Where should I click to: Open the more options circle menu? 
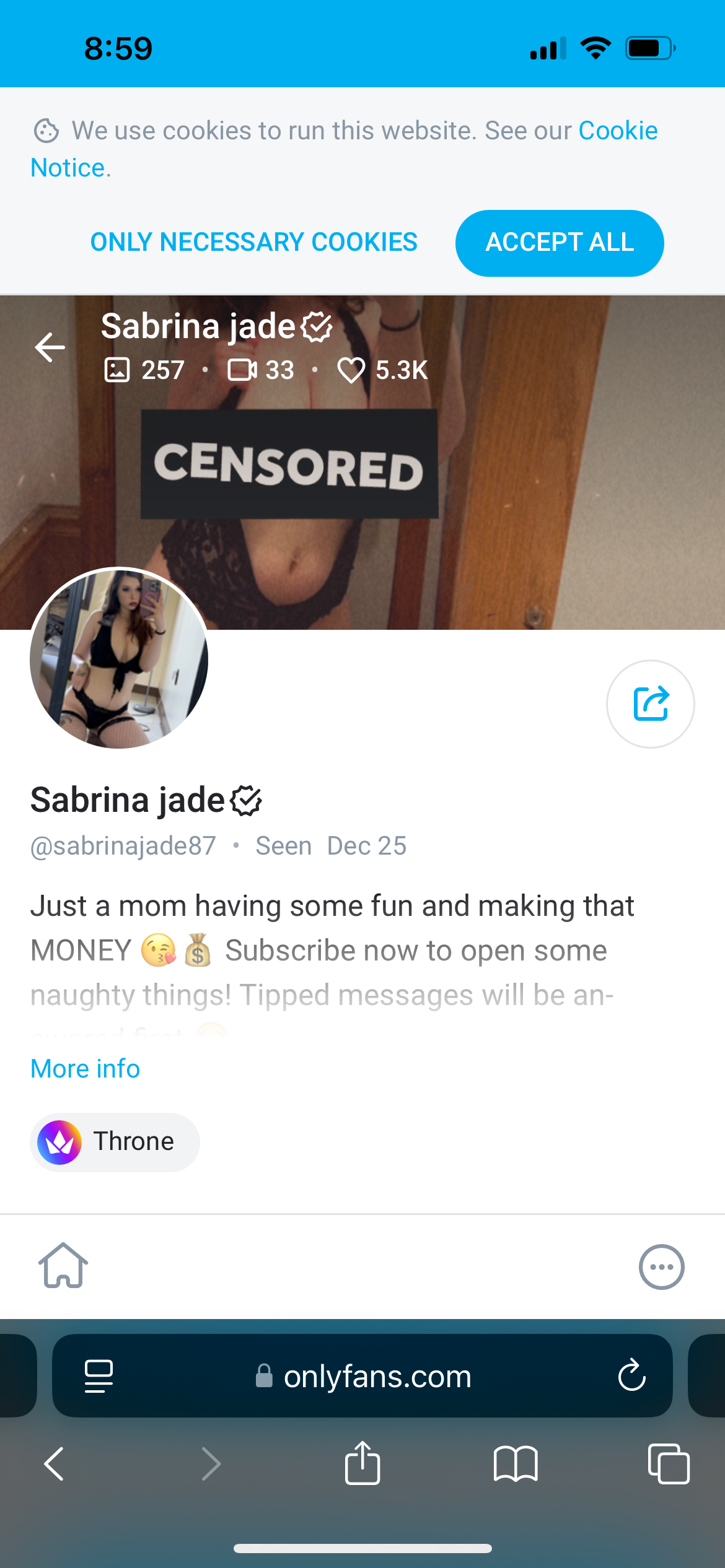click(x=661, y=1267)
